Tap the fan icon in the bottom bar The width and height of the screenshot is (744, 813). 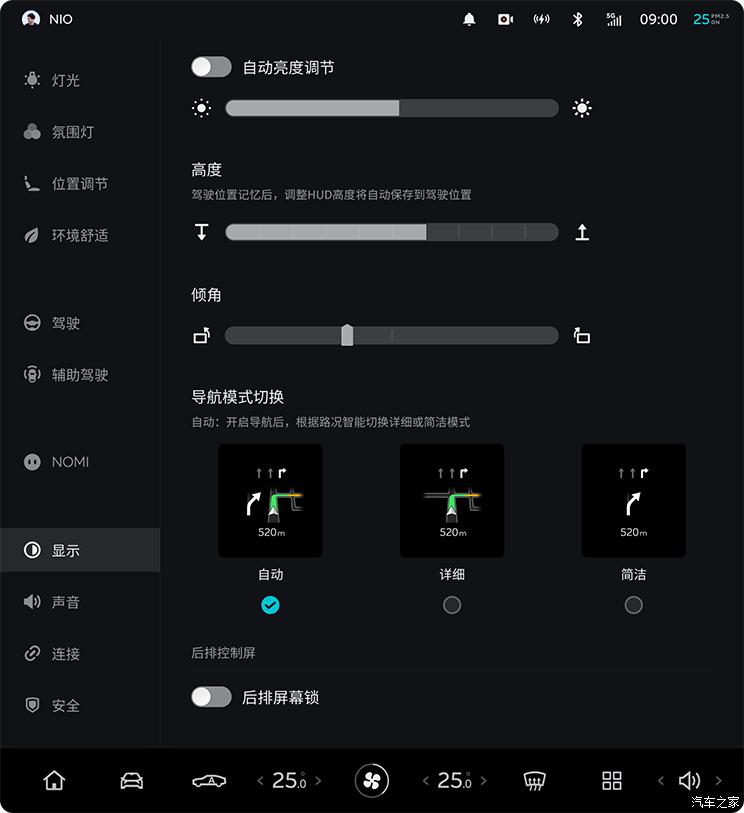pyautogui.click(x=372, y=781)
